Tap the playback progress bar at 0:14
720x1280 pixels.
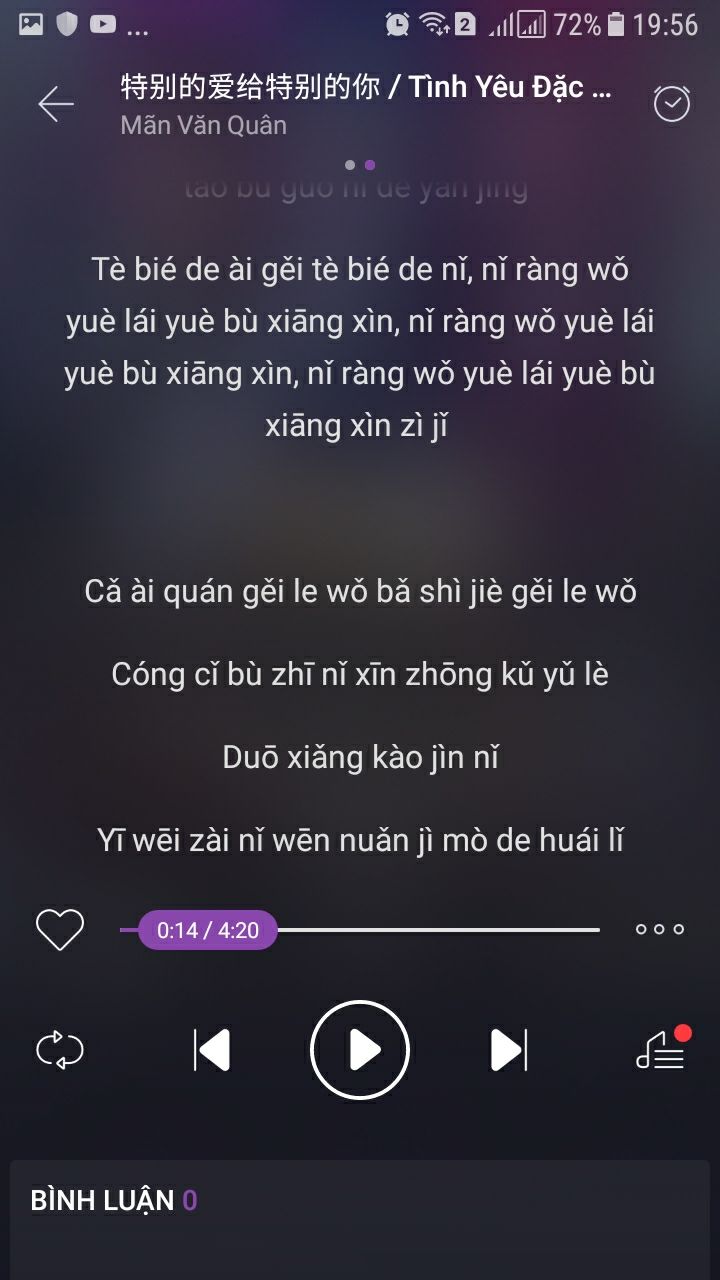pyautogui.click(x=208, y=930)
